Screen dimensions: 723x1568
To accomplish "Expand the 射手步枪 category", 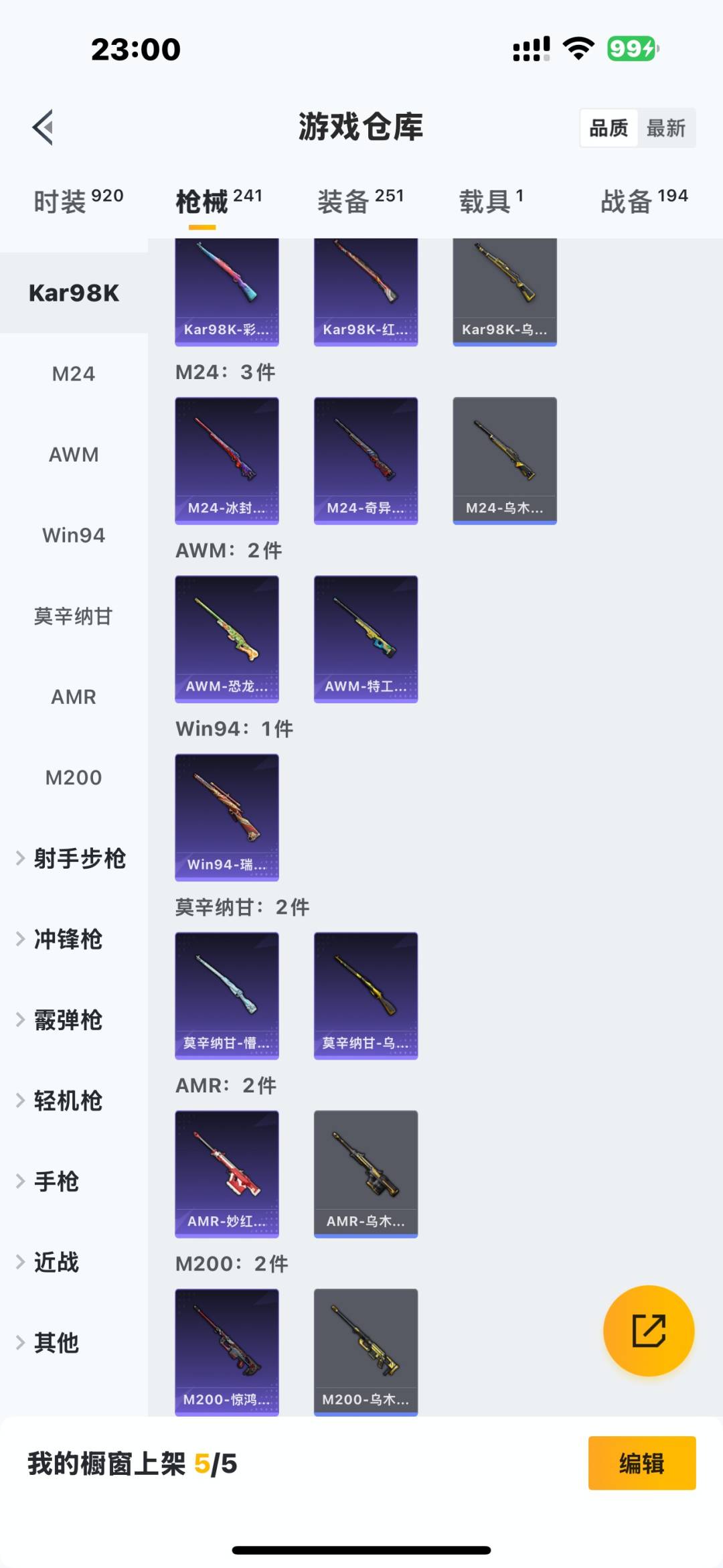I will click(x=74, y=859).
